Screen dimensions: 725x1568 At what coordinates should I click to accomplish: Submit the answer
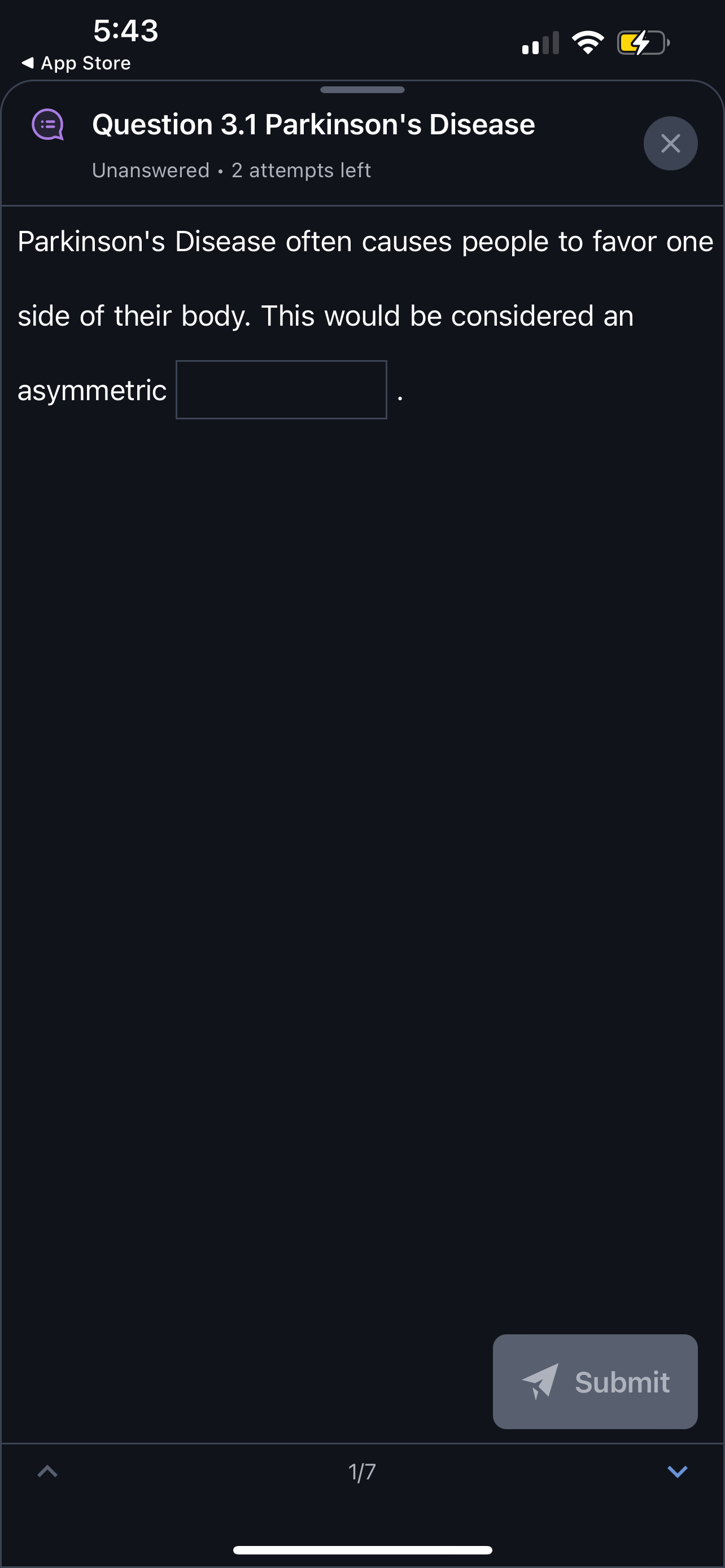tap(594, 1381)
